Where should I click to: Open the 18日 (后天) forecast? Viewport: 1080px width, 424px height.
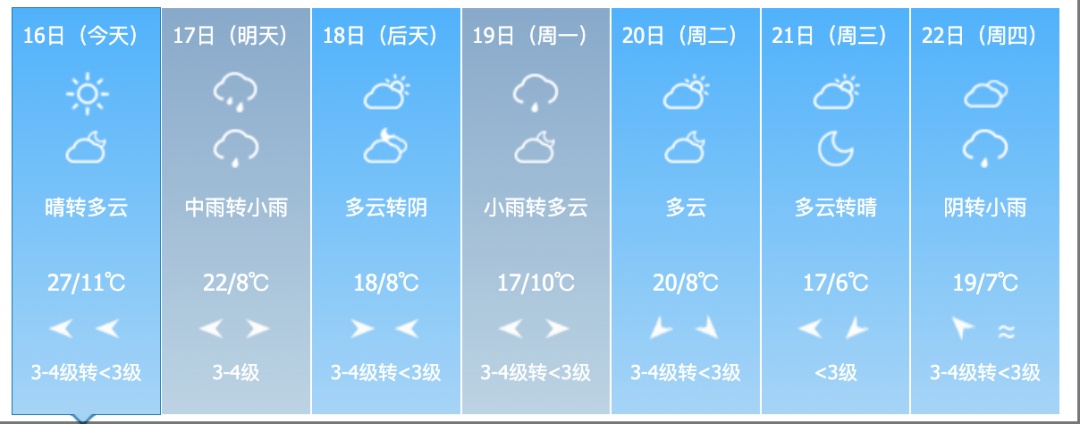click(386, 210)
